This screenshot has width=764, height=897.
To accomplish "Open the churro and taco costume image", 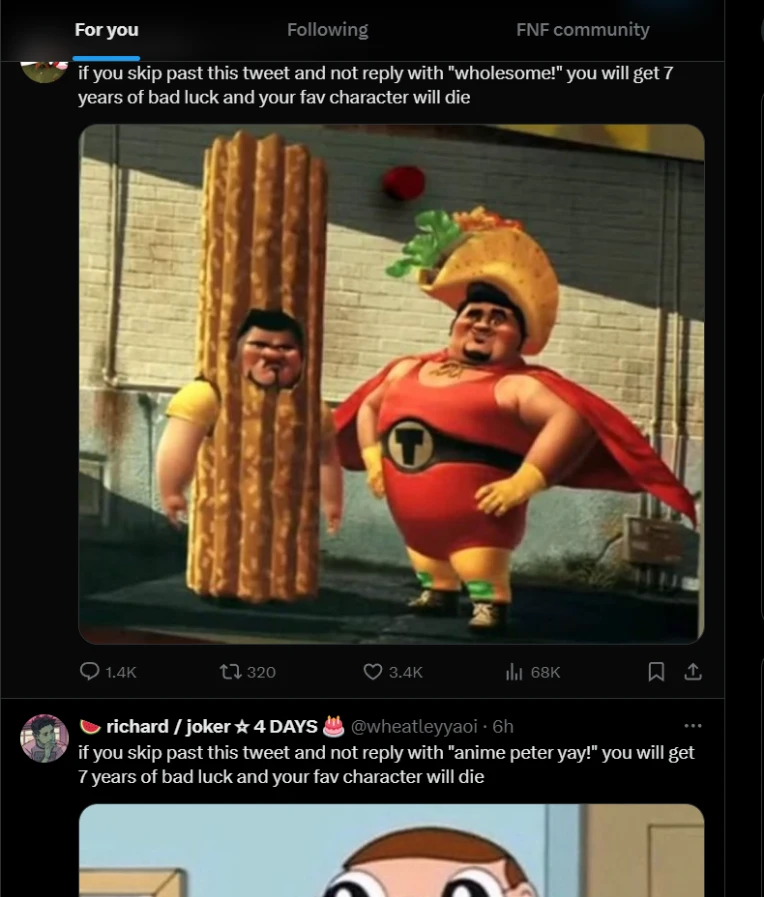I will [391, 384].
